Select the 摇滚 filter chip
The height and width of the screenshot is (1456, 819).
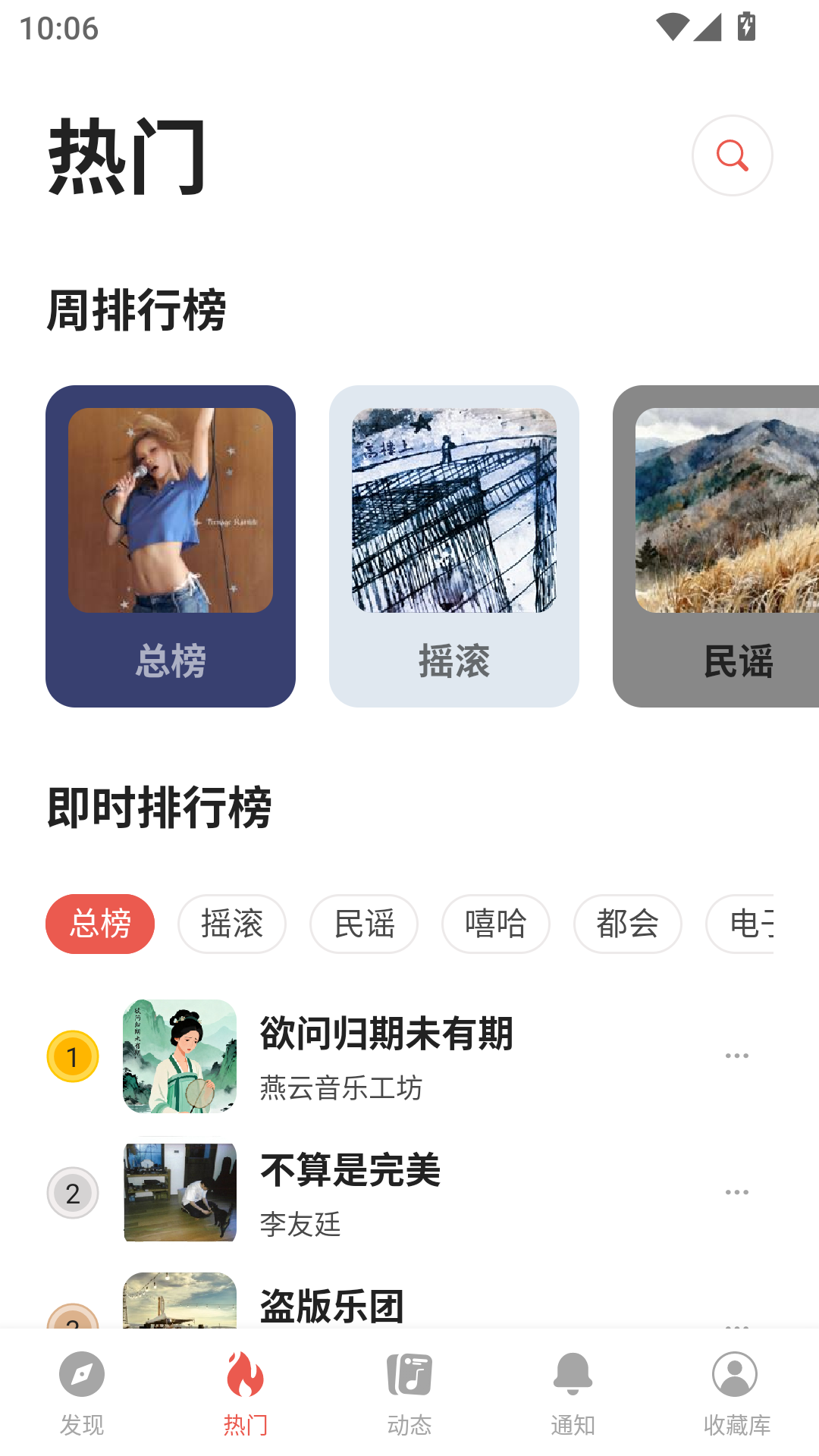pos(232,924)
